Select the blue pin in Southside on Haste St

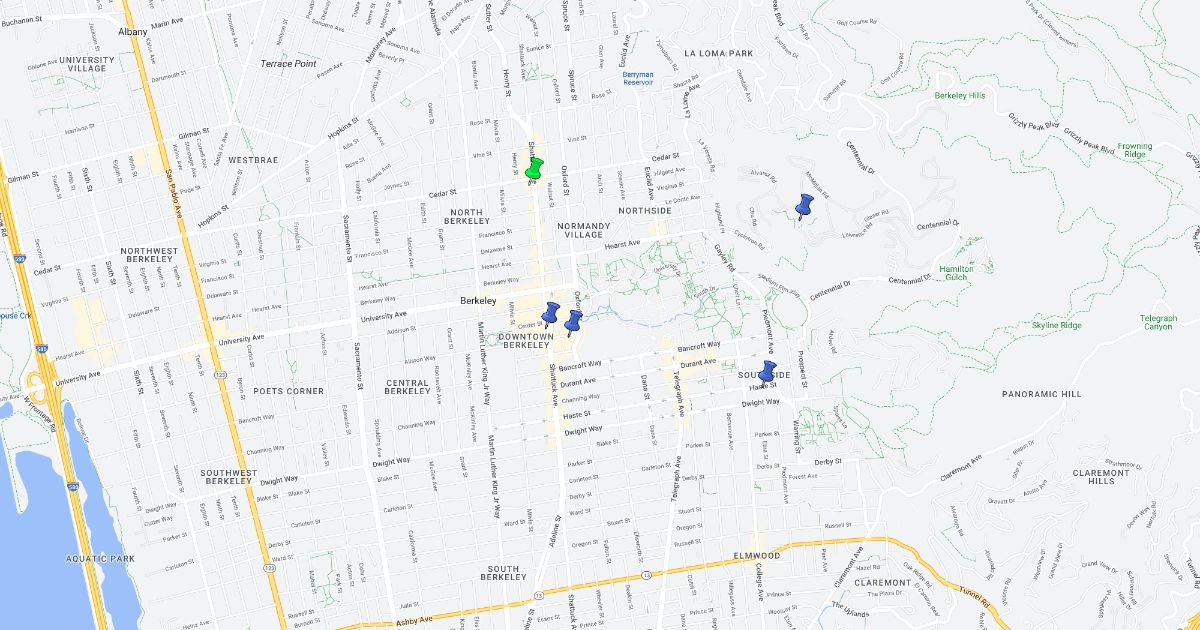click(768, 371)
